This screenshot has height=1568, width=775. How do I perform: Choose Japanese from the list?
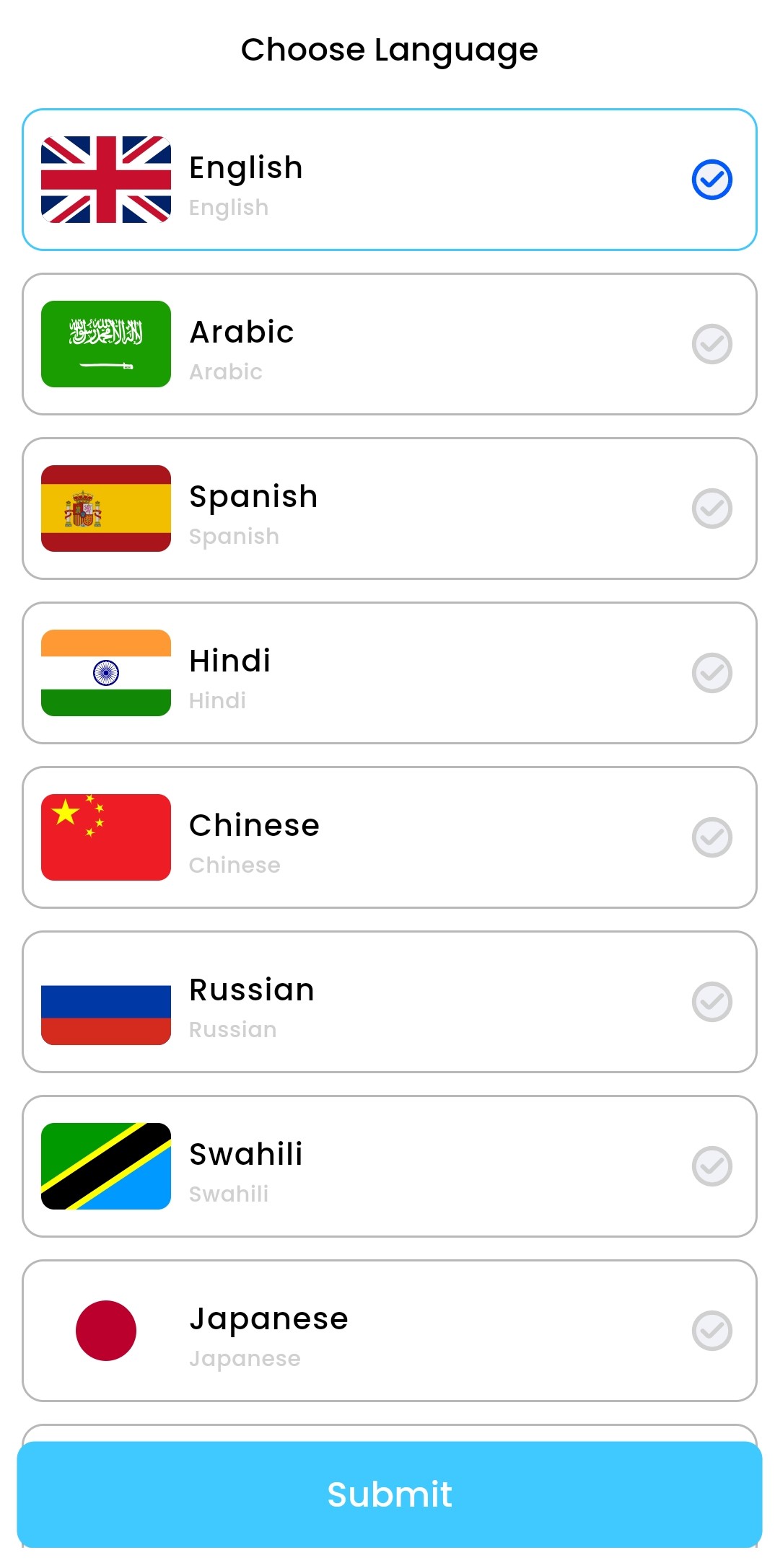pyautogui.click(x=389, y=1331)
